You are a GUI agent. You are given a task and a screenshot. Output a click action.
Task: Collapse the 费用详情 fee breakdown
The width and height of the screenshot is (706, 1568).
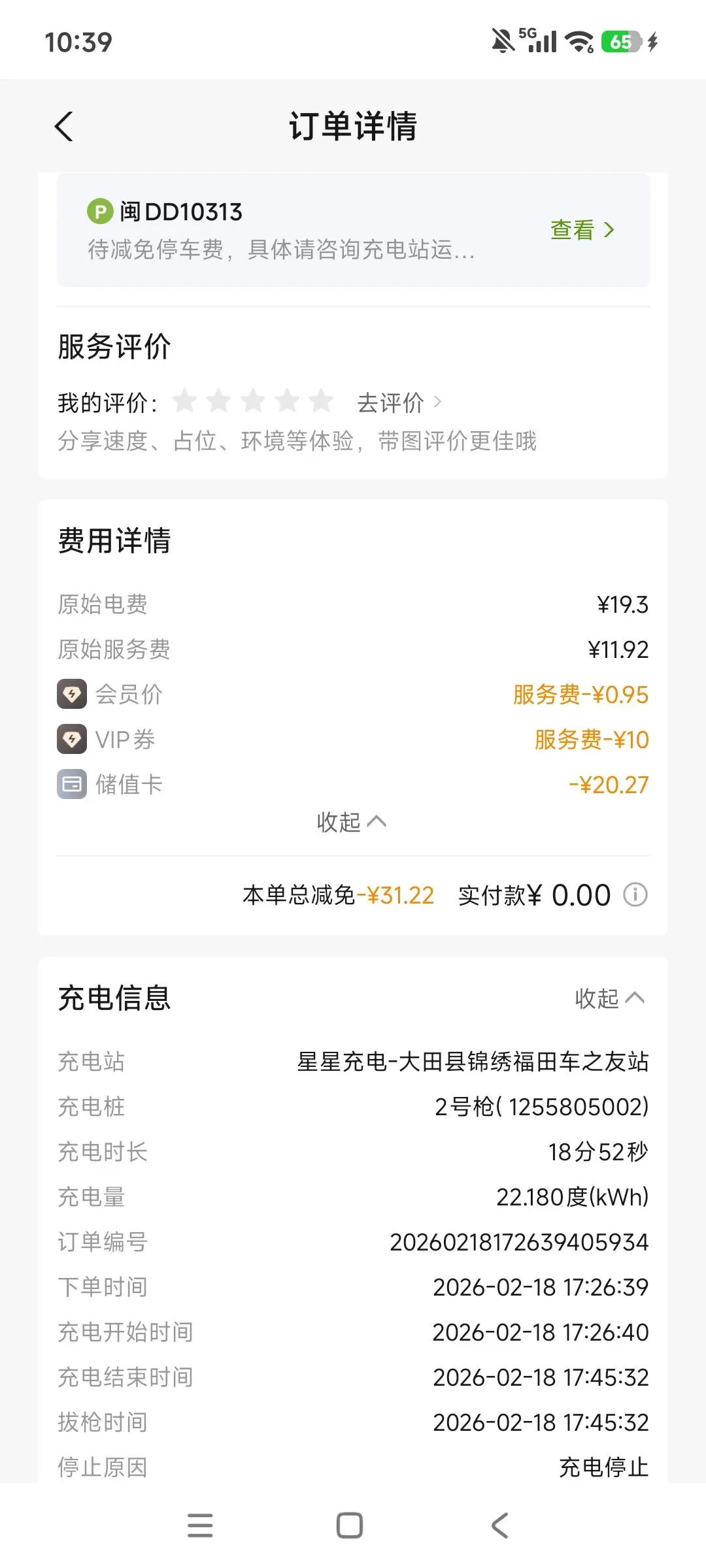352,822
